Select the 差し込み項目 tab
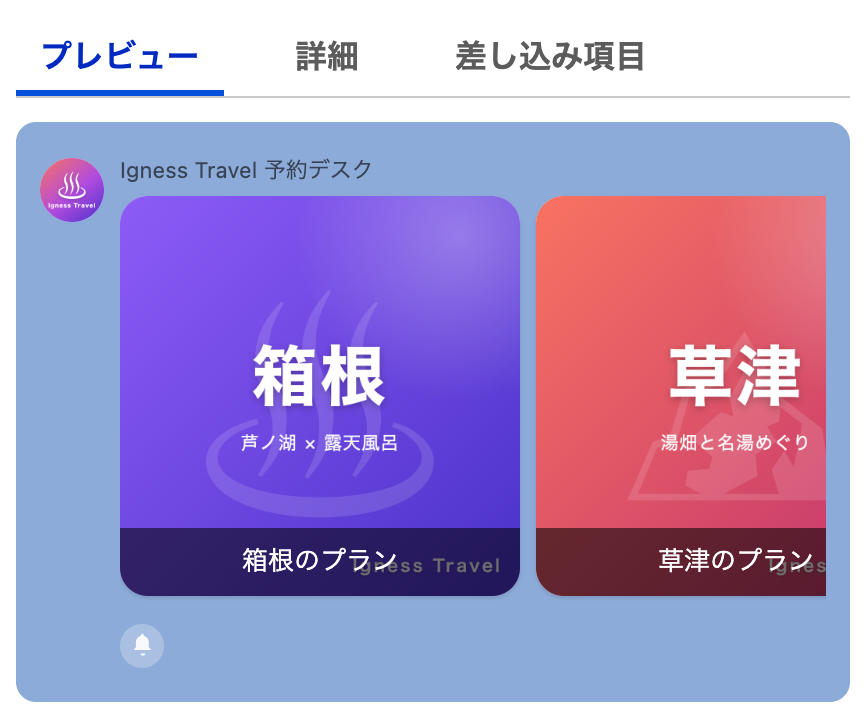The height and width of the screenshot is (718, 866). [x=550, y=57]
